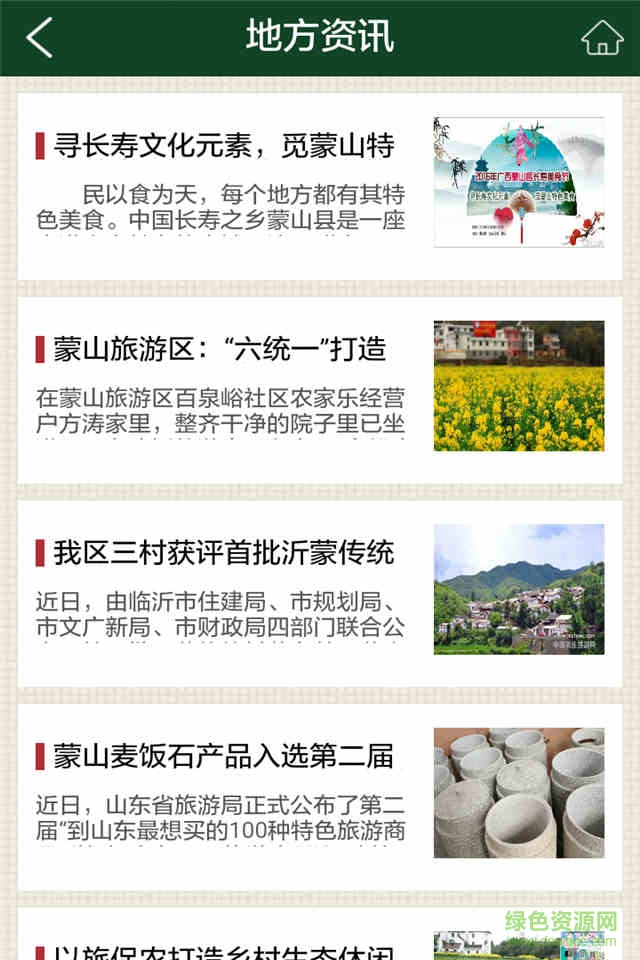Read the 蒙山旅游区：“六统一”打造 article
The height and width of the screenshot is (960, 640).
pos(219,349)
